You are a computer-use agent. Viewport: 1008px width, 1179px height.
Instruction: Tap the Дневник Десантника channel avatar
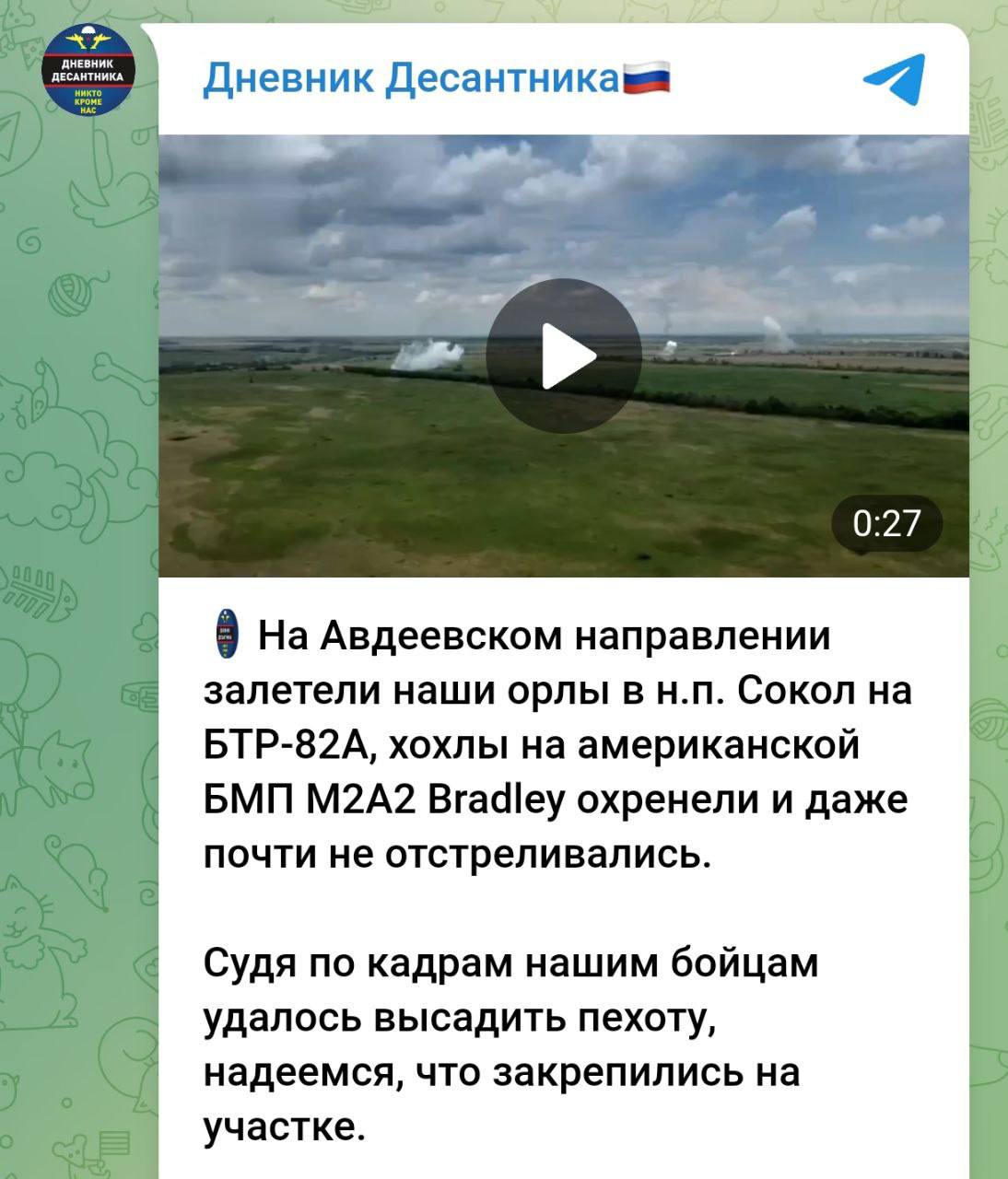tap(89, 70)
